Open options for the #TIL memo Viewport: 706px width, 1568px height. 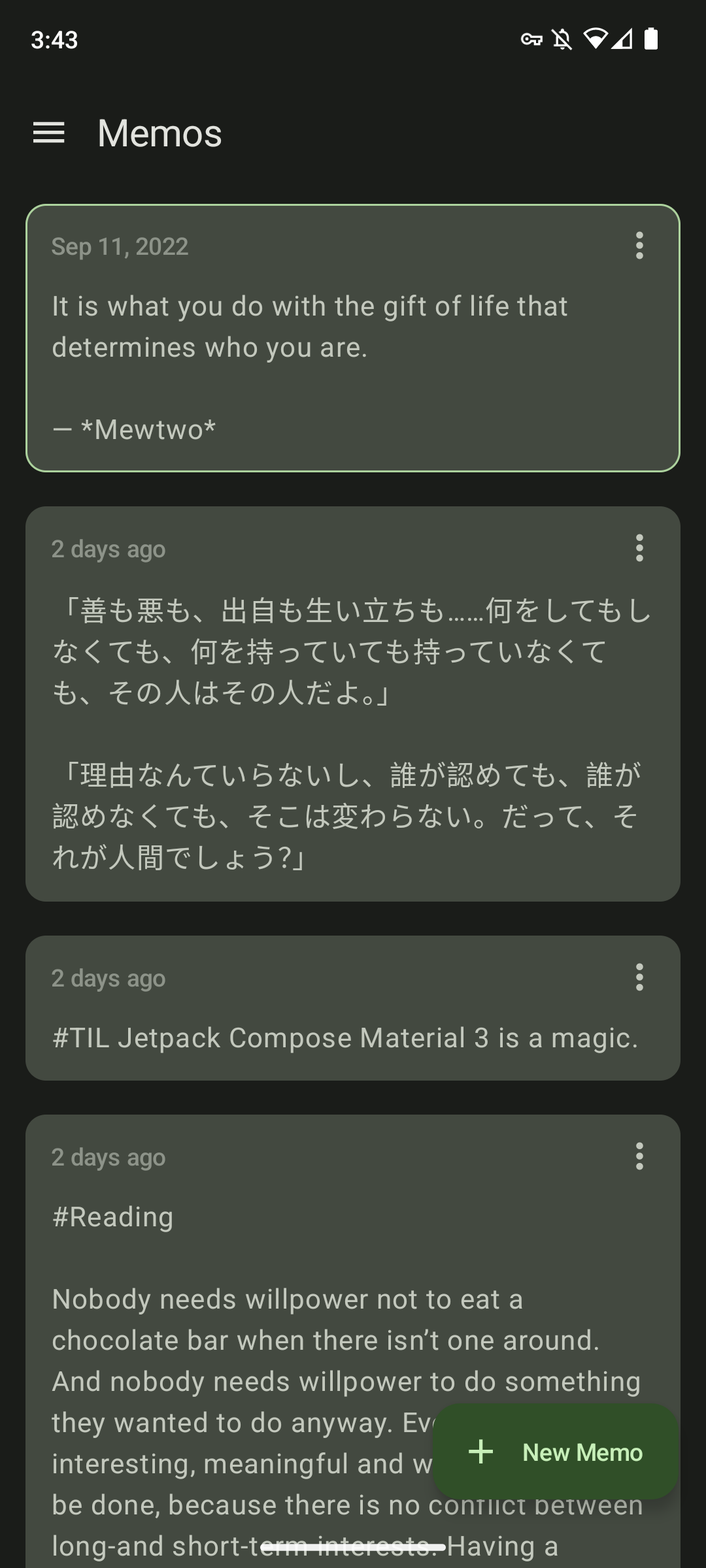639,977
